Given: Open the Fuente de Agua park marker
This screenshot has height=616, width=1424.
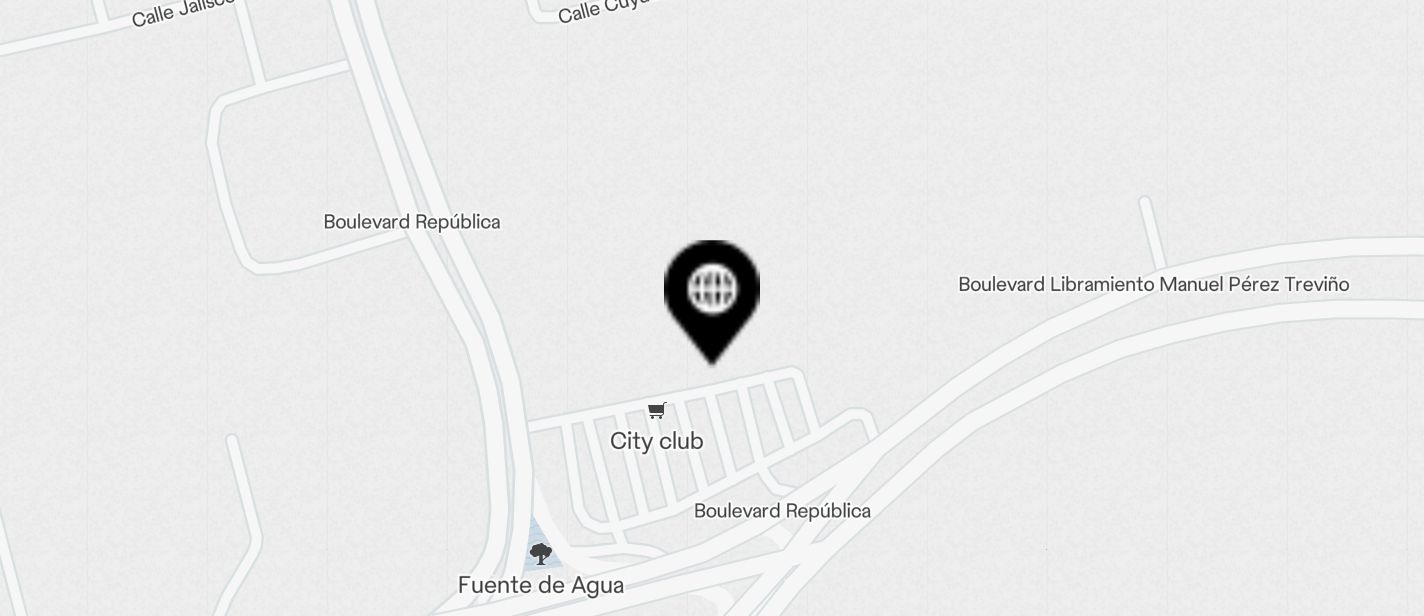Looking at the screenshot, I should coord(541,554).
